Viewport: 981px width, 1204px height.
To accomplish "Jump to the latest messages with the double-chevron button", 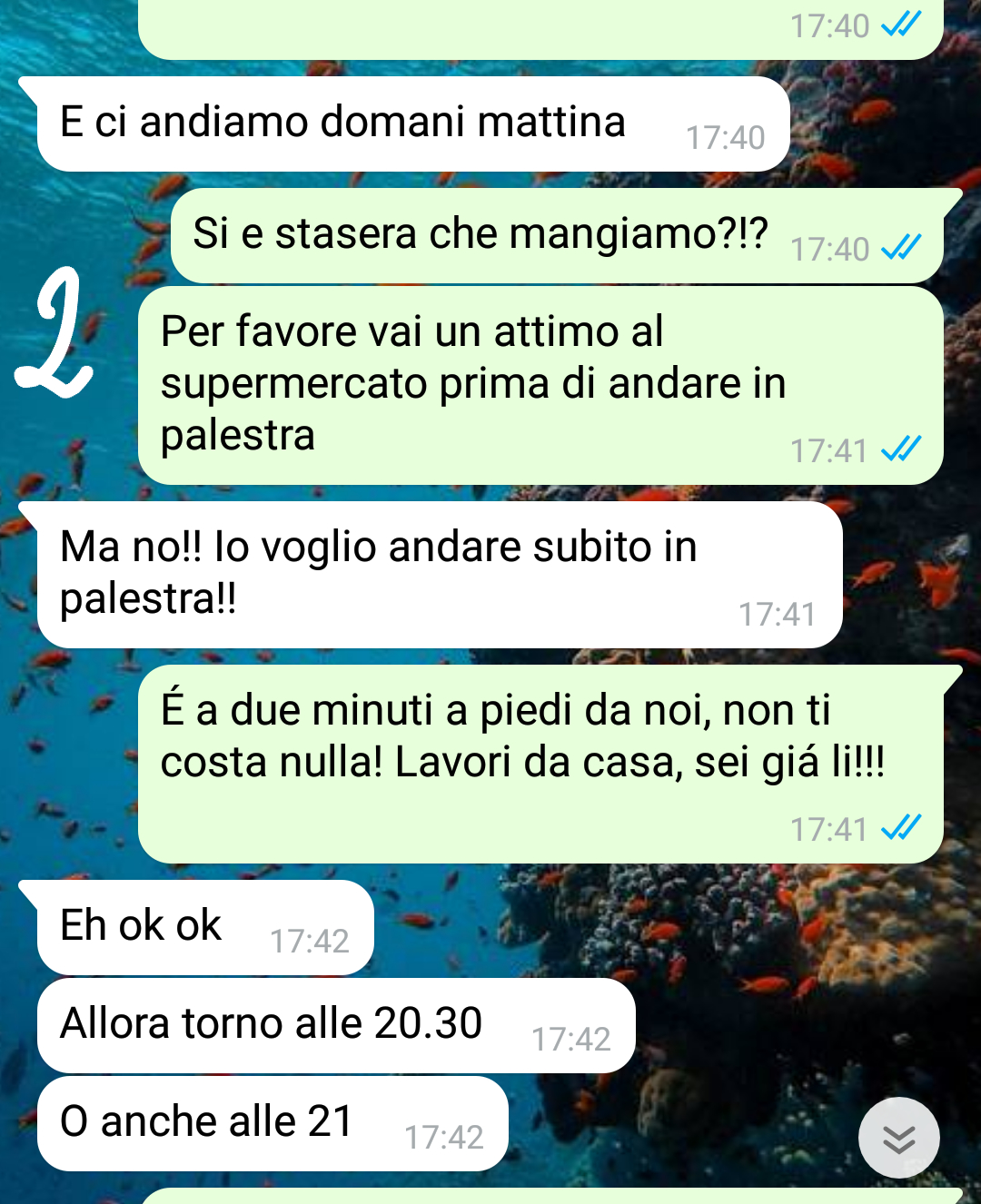I will coord(898,1138).
